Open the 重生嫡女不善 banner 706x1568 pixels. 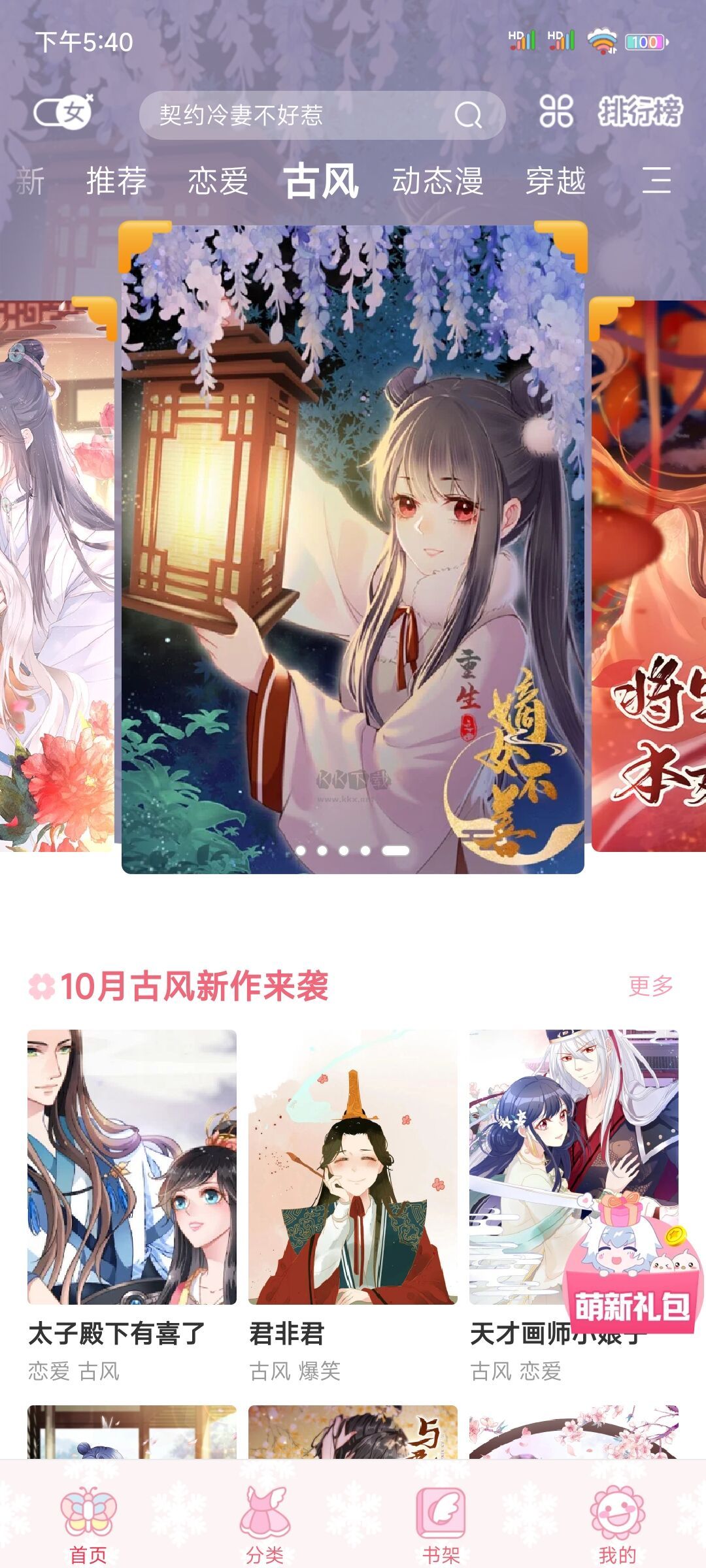point(352,549)
